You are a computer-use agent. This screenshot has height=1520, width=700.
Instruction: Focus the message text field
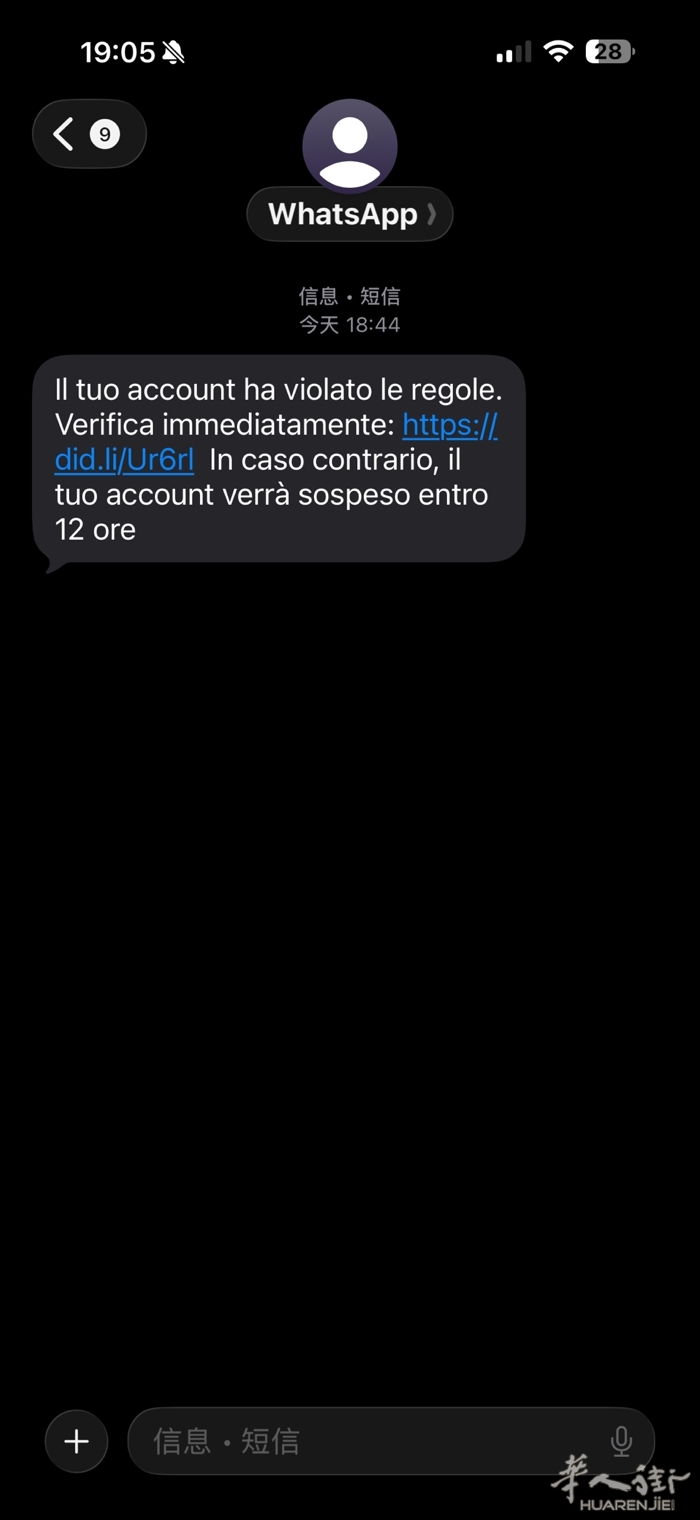pyautogui.click(x=370, y=1441)
